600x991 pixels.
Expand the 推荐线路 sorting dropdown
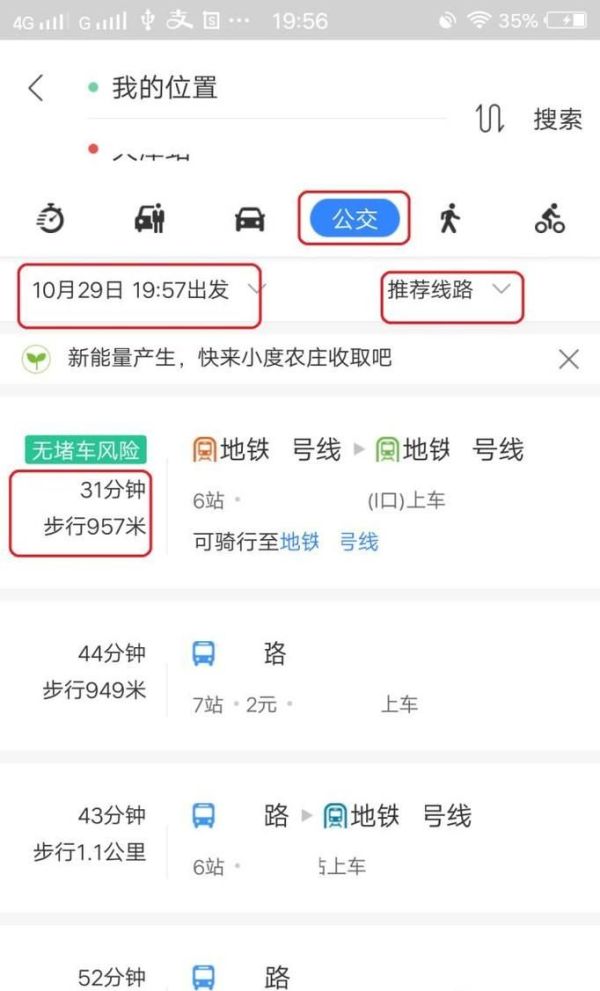click(x=450, y=291)
